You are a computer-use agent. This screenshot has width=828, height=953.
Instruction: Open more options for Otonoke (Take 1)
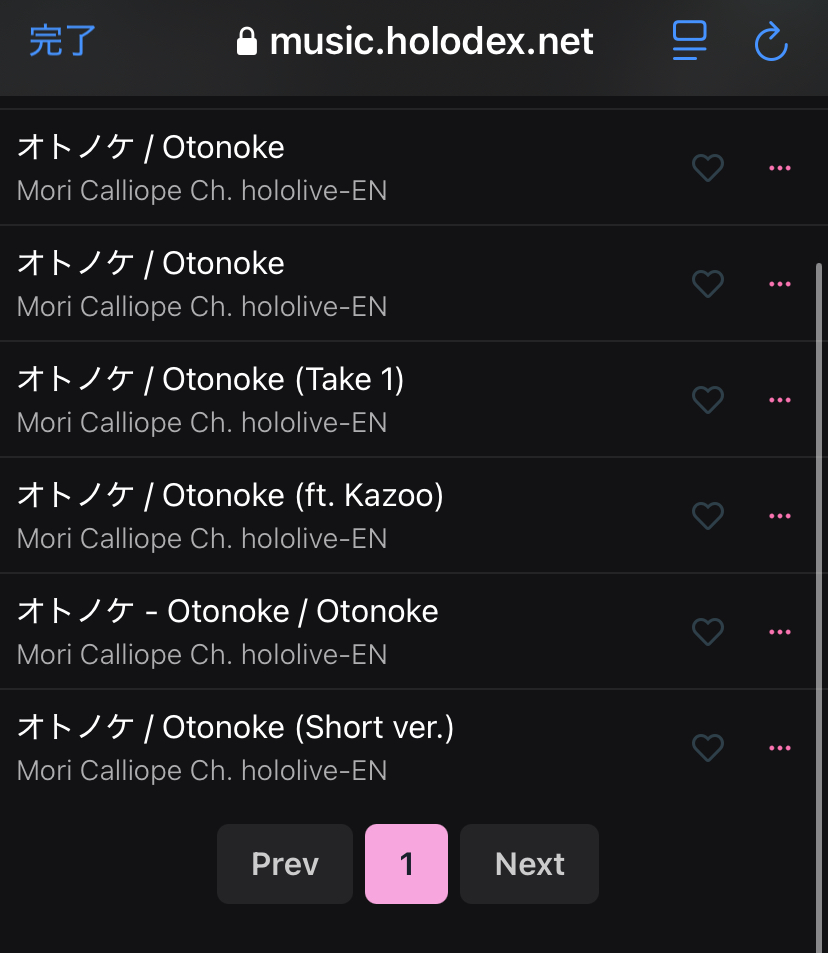(x=780, y=400)
